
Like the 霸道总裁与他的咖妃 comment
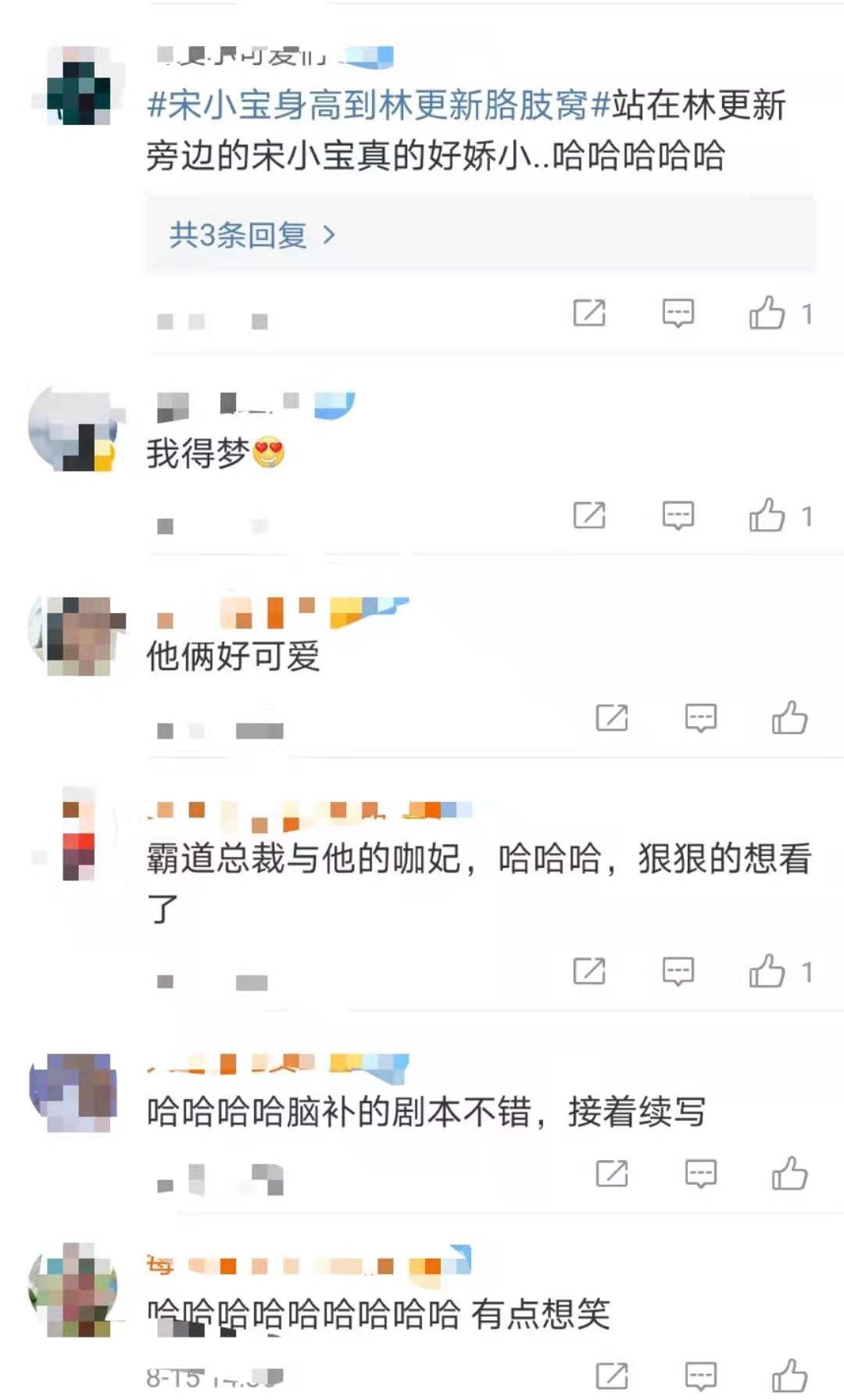pyautogui.click(x=767, y=971)
